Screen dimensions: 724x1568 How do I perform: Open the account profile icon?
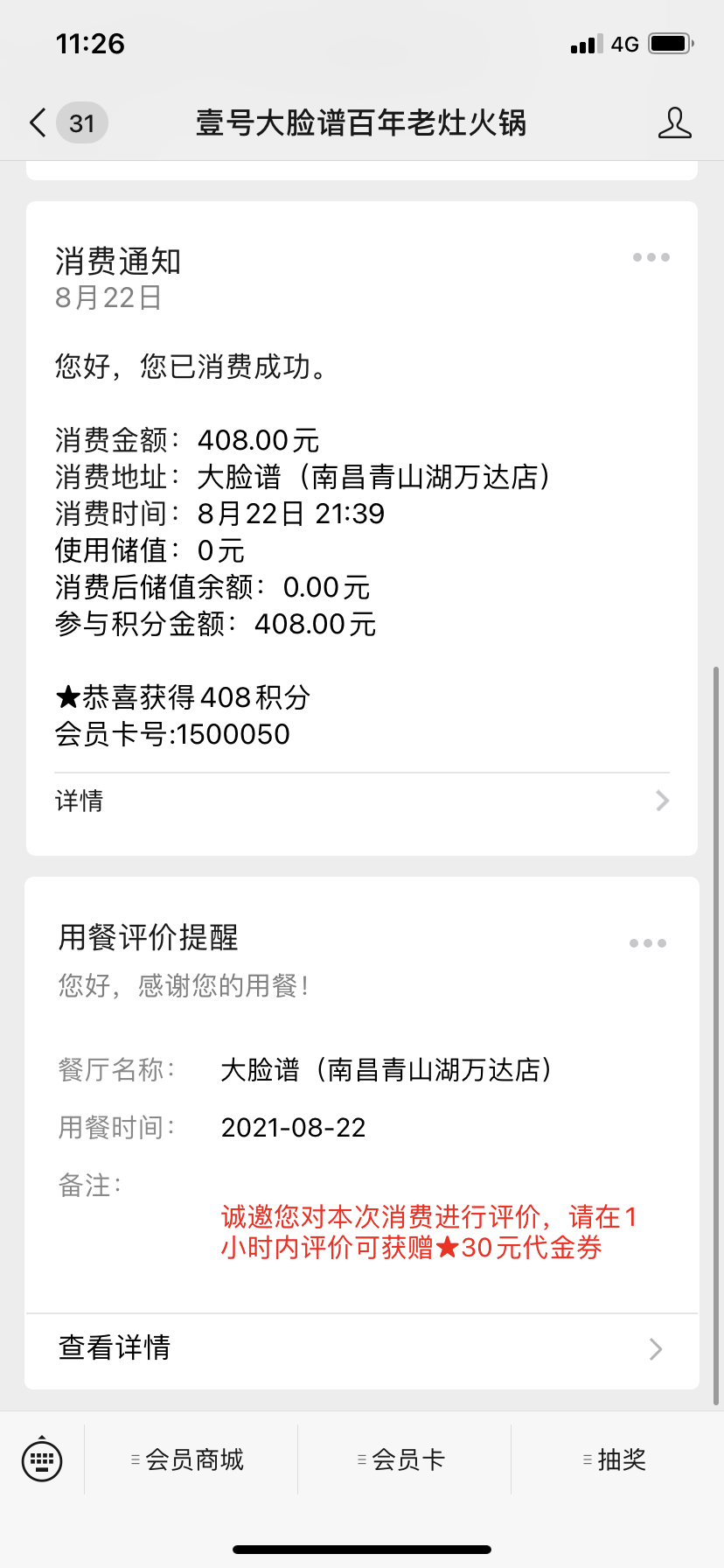(674, 123)
